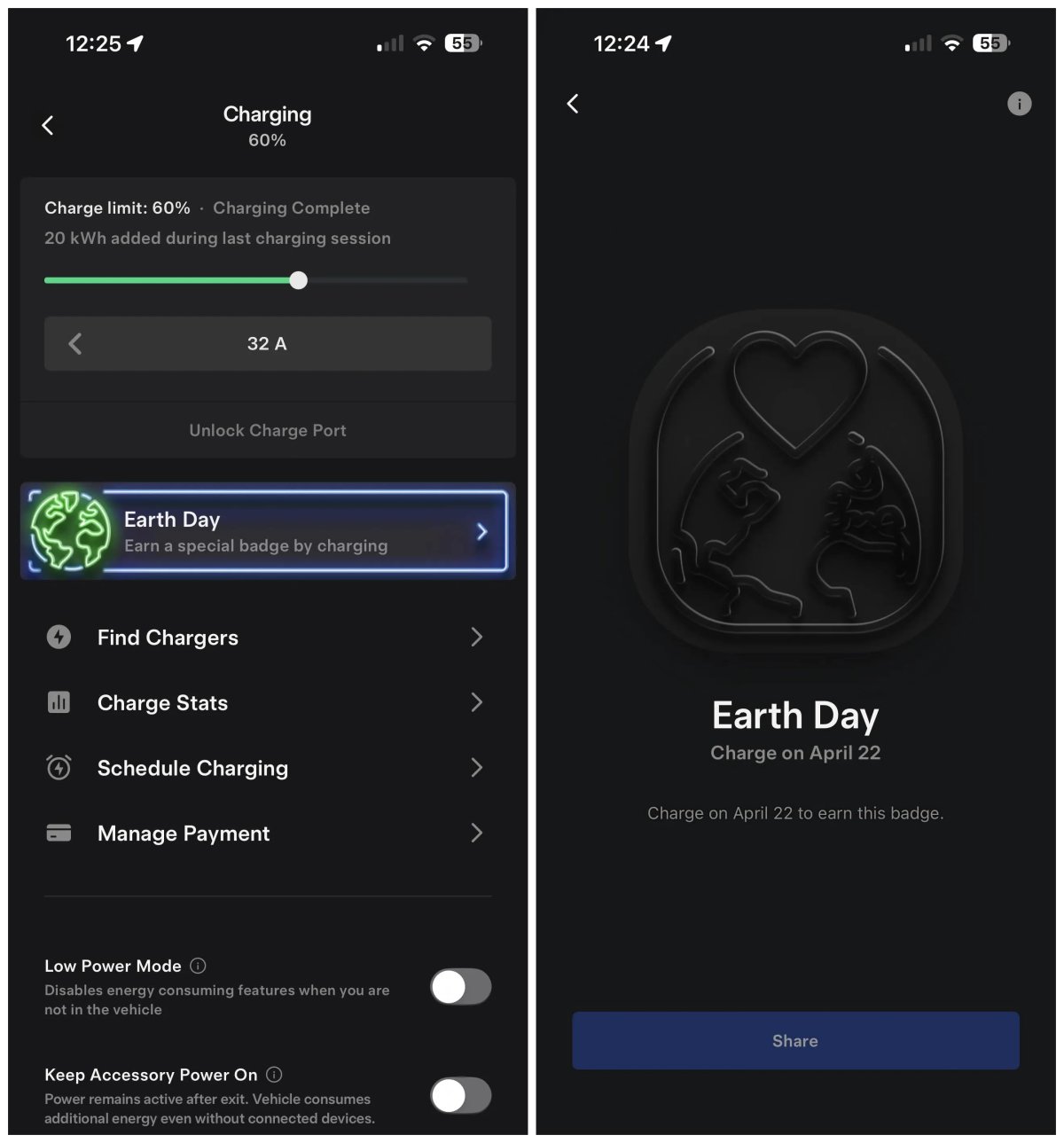Open the info icon on the badge screen

pos(1019,104)
